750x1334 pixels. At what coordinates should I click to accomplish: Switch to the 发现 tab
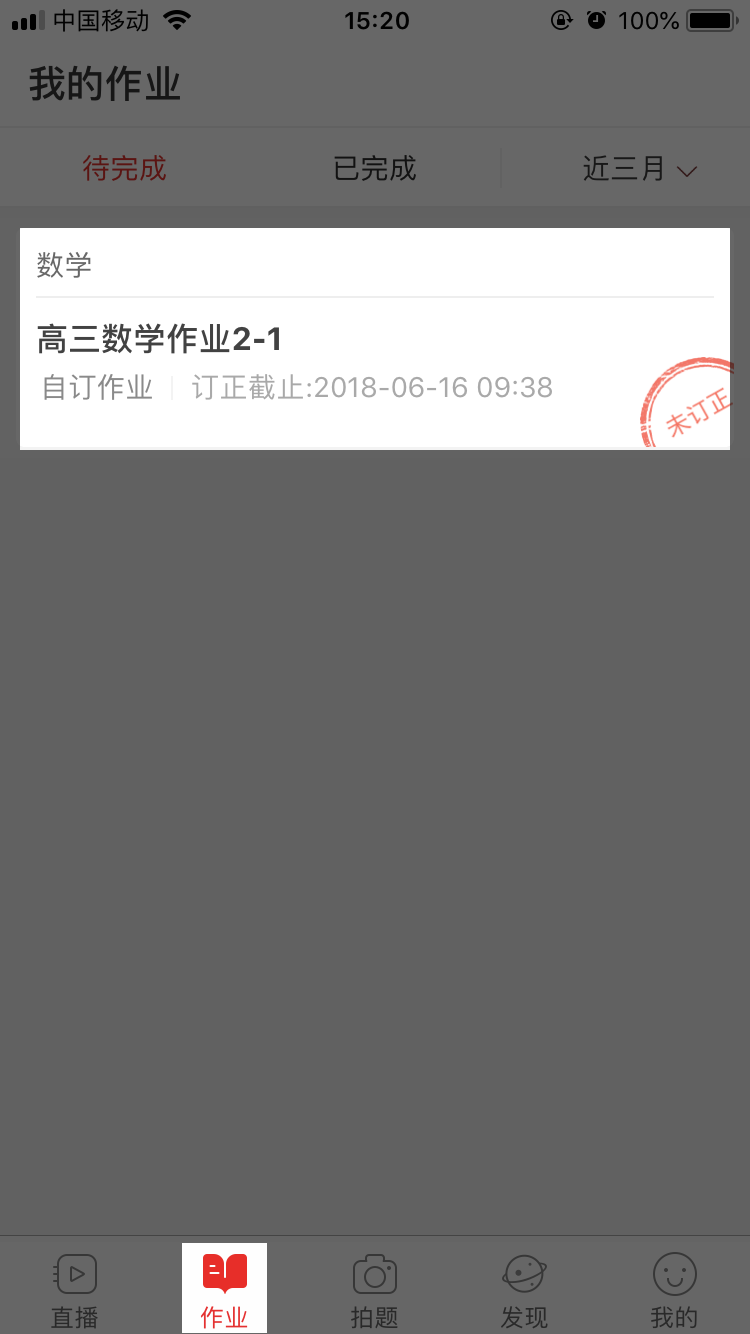coord(524,1290)
